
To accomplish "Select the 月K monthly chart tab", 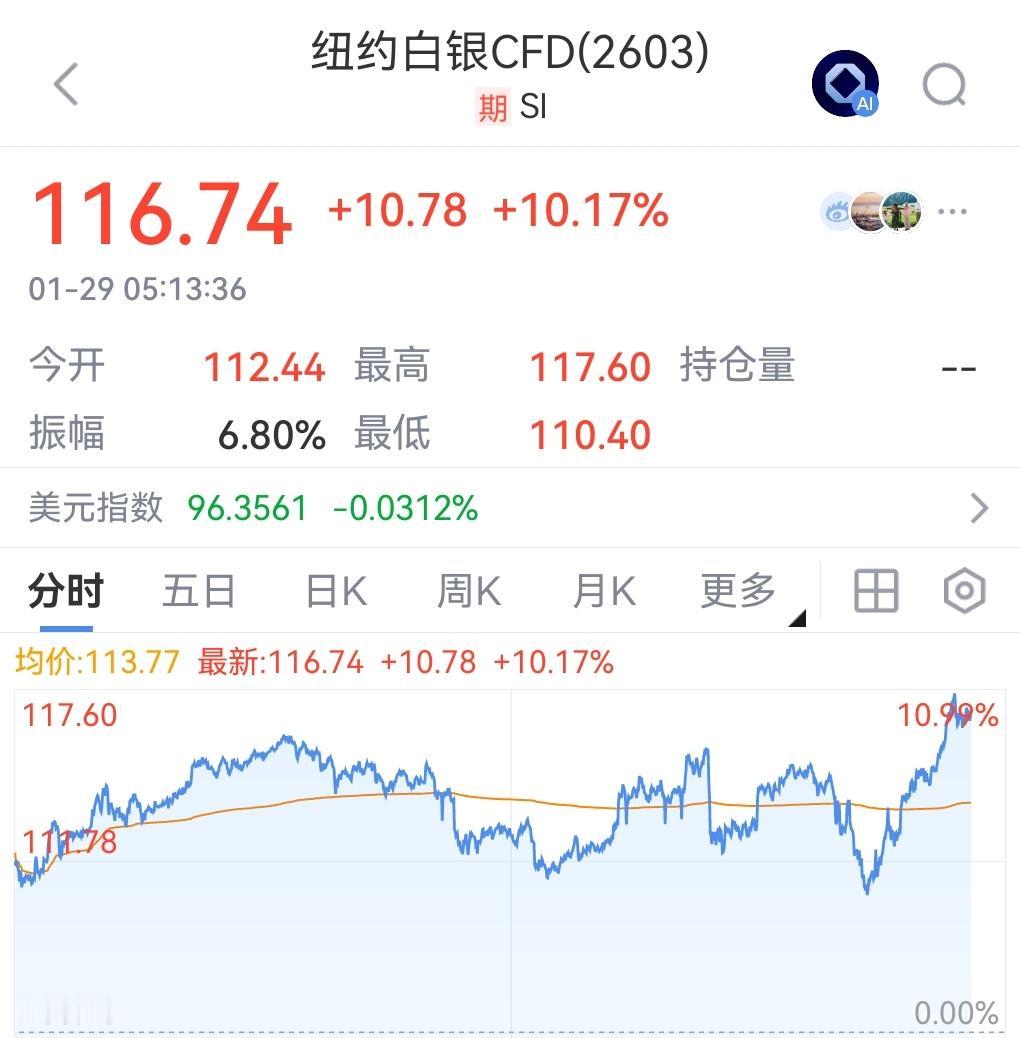I will [x=602, y=590].
